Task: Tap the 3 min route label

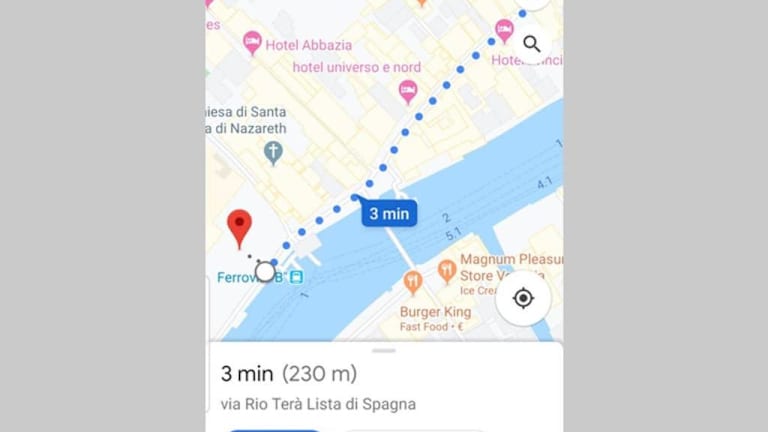Action: pos(389,213)
